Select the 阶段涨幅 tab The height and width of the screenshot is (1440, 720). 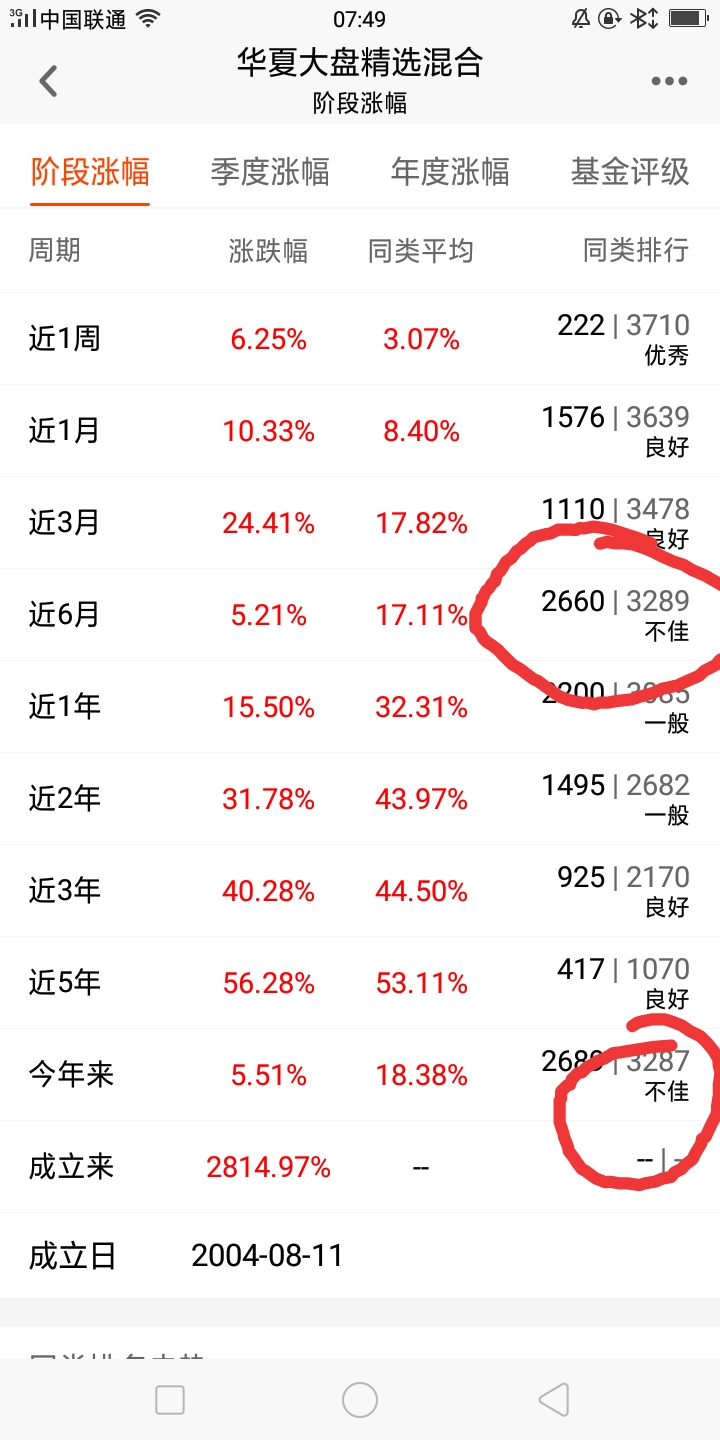pos(90,171)
